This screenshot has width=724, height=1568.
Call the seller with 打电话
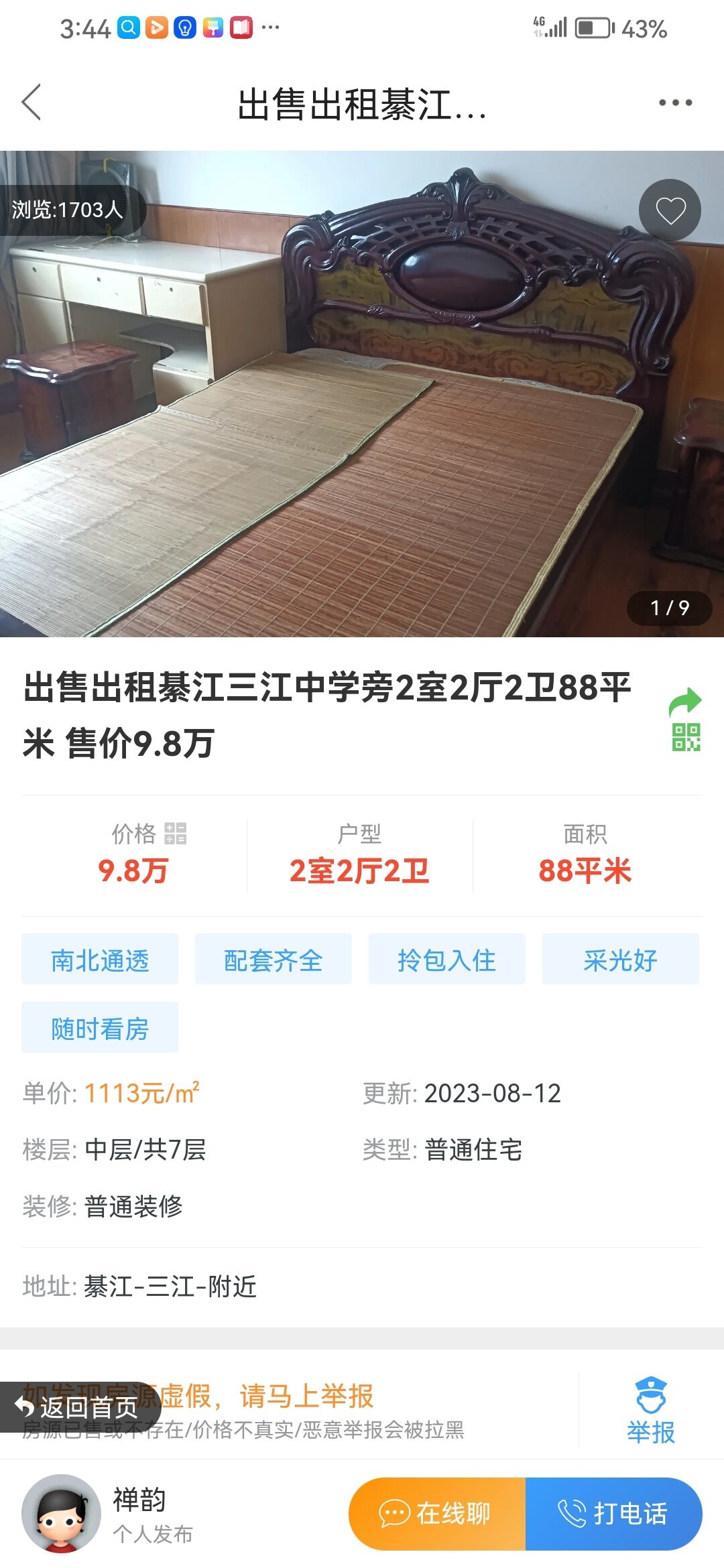[613, 1513]
